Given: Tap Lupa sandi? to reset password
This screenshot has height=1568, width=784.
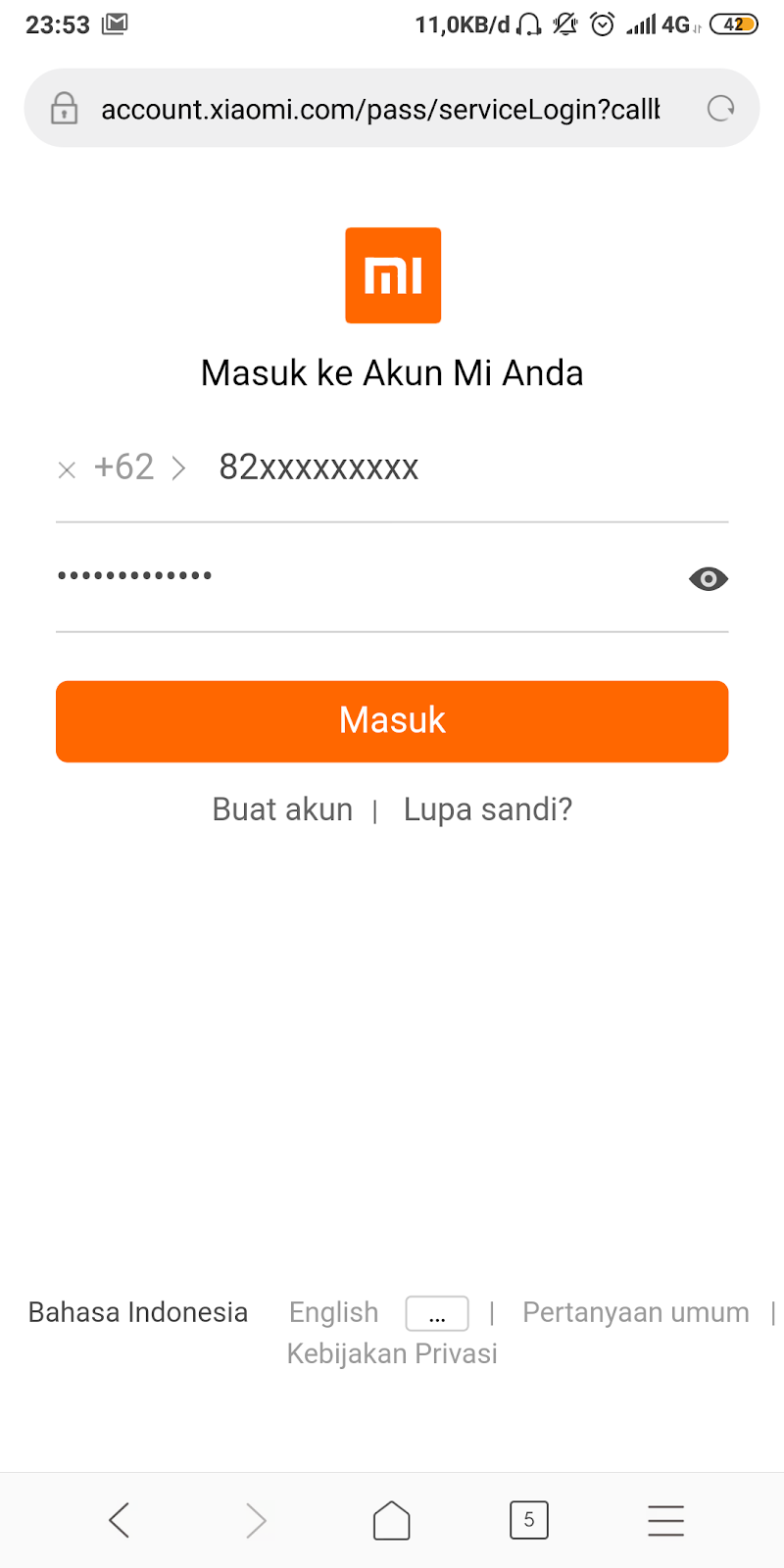Looking at the screenshot, I should (487, 809).
